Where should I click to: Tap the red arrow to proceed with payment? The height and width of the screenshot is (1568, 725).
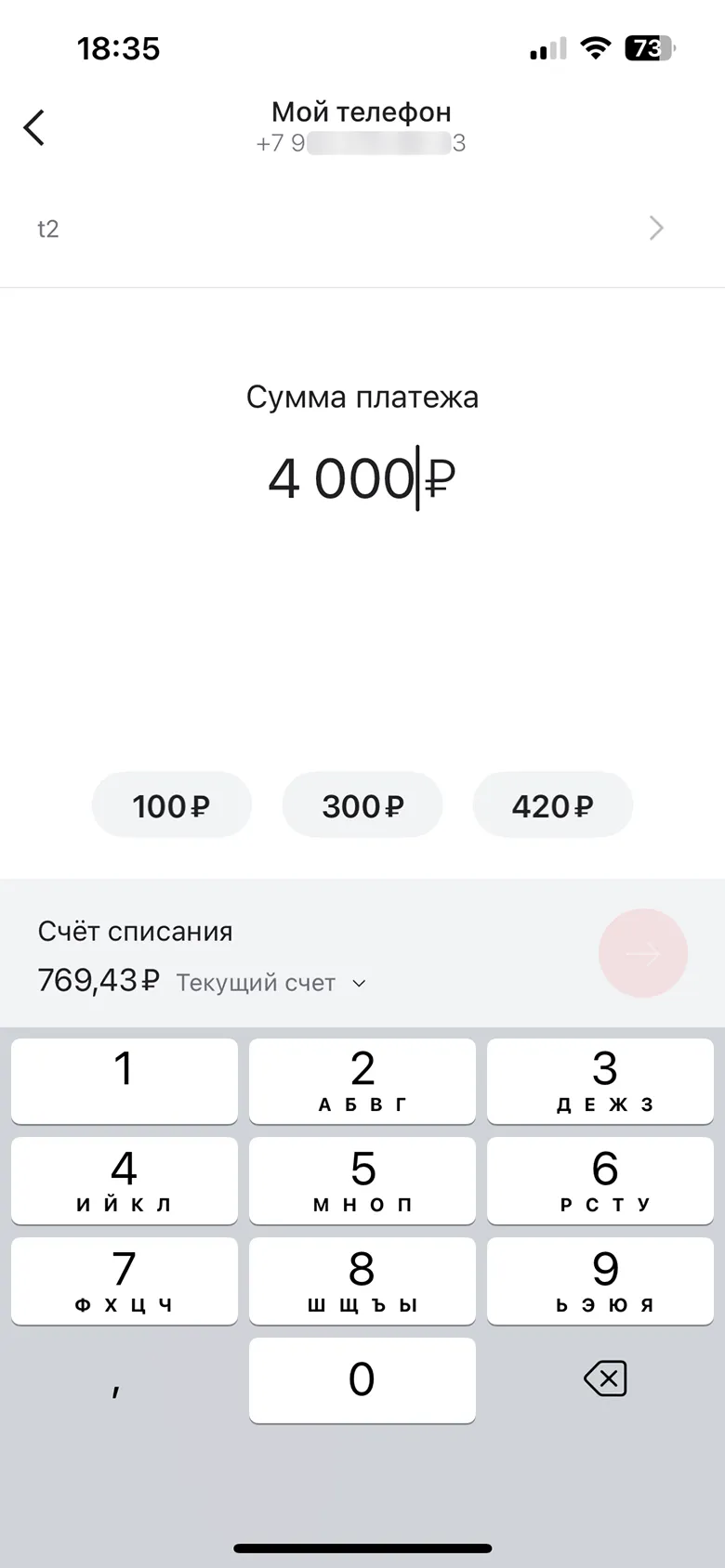pos(642,953)
